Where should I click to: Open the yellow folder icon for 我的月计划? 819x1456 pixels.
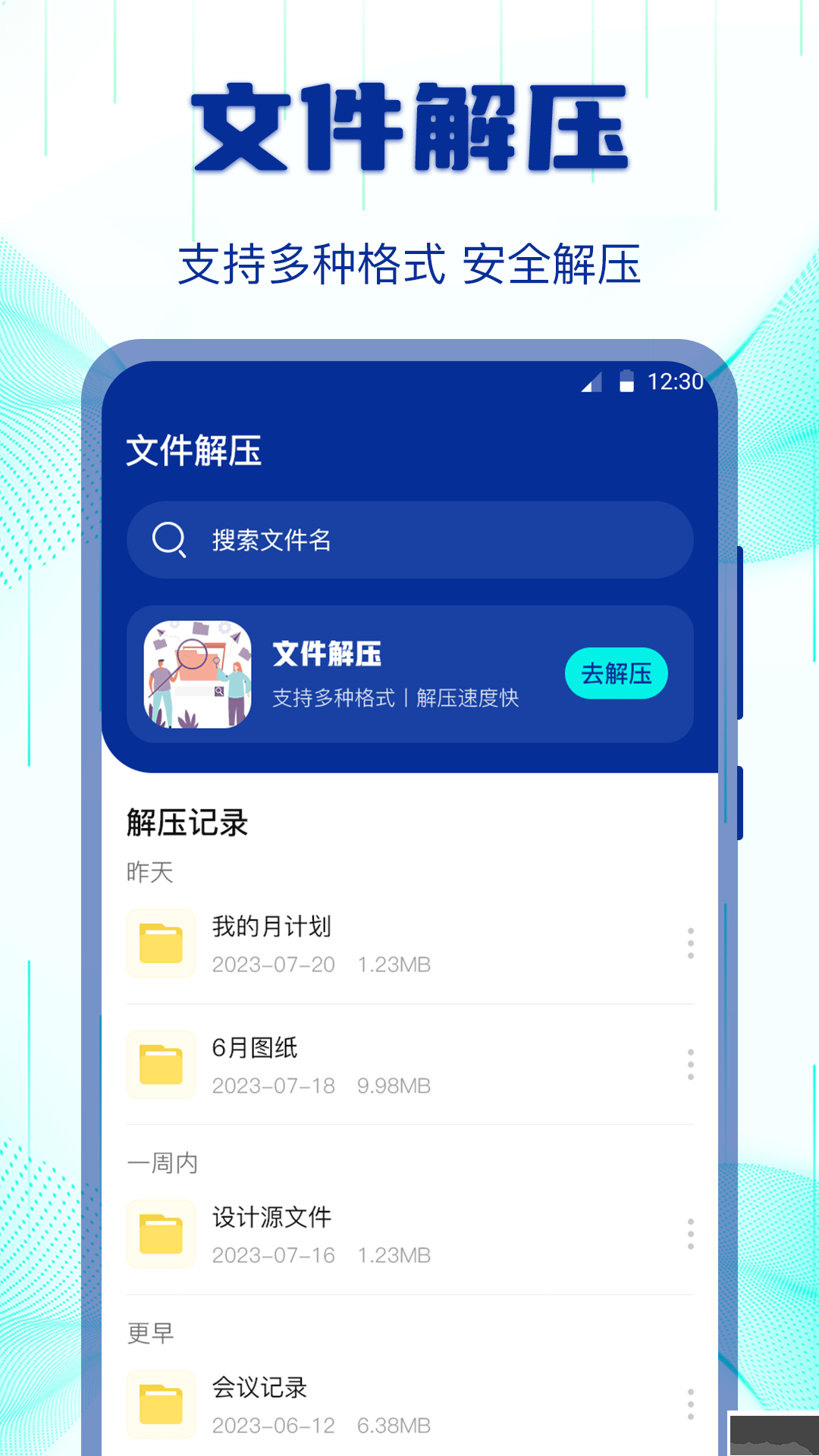161,944
